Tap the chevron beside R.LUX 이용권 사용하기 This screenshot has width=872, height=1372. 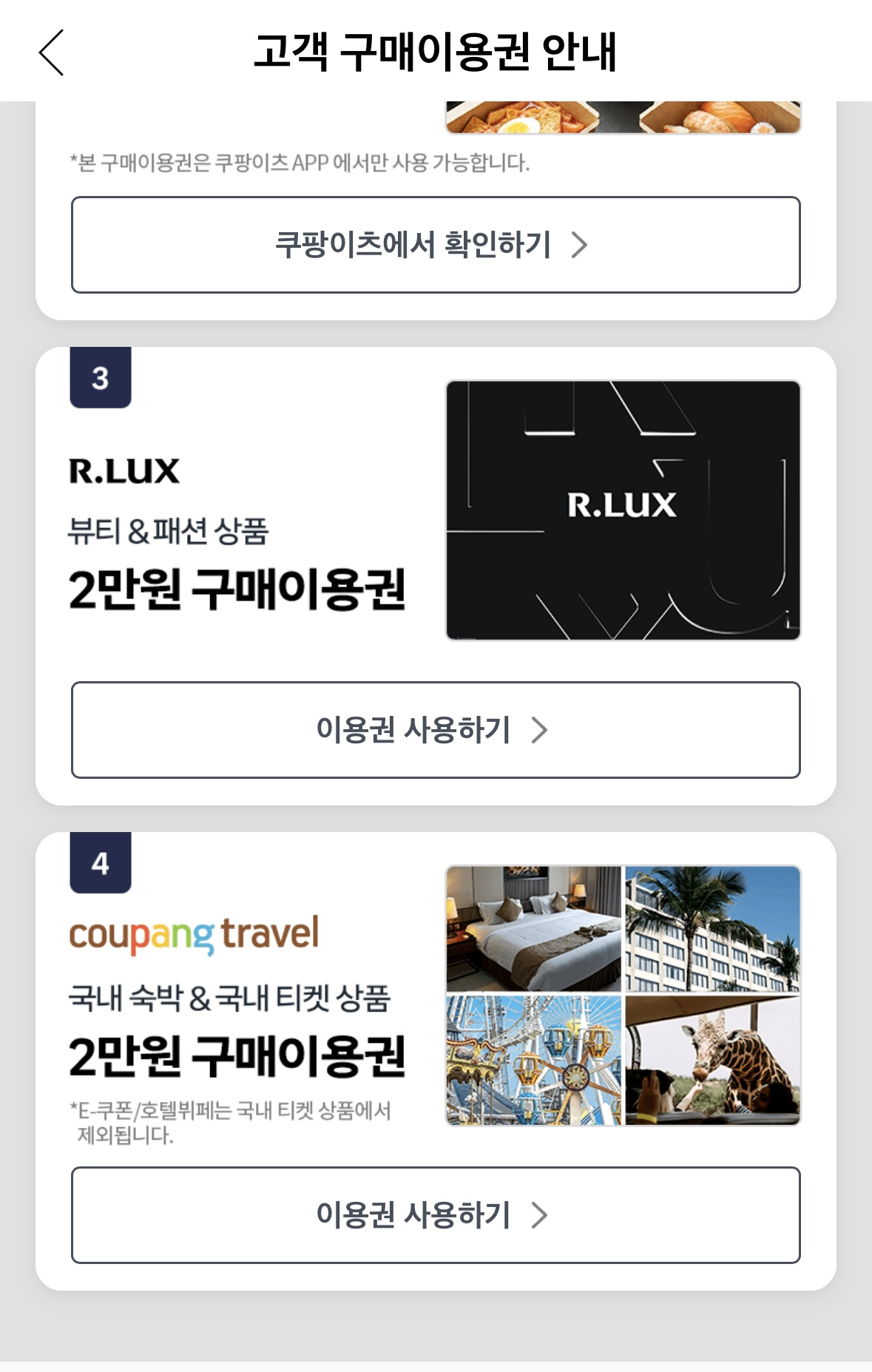click(542, 731)
